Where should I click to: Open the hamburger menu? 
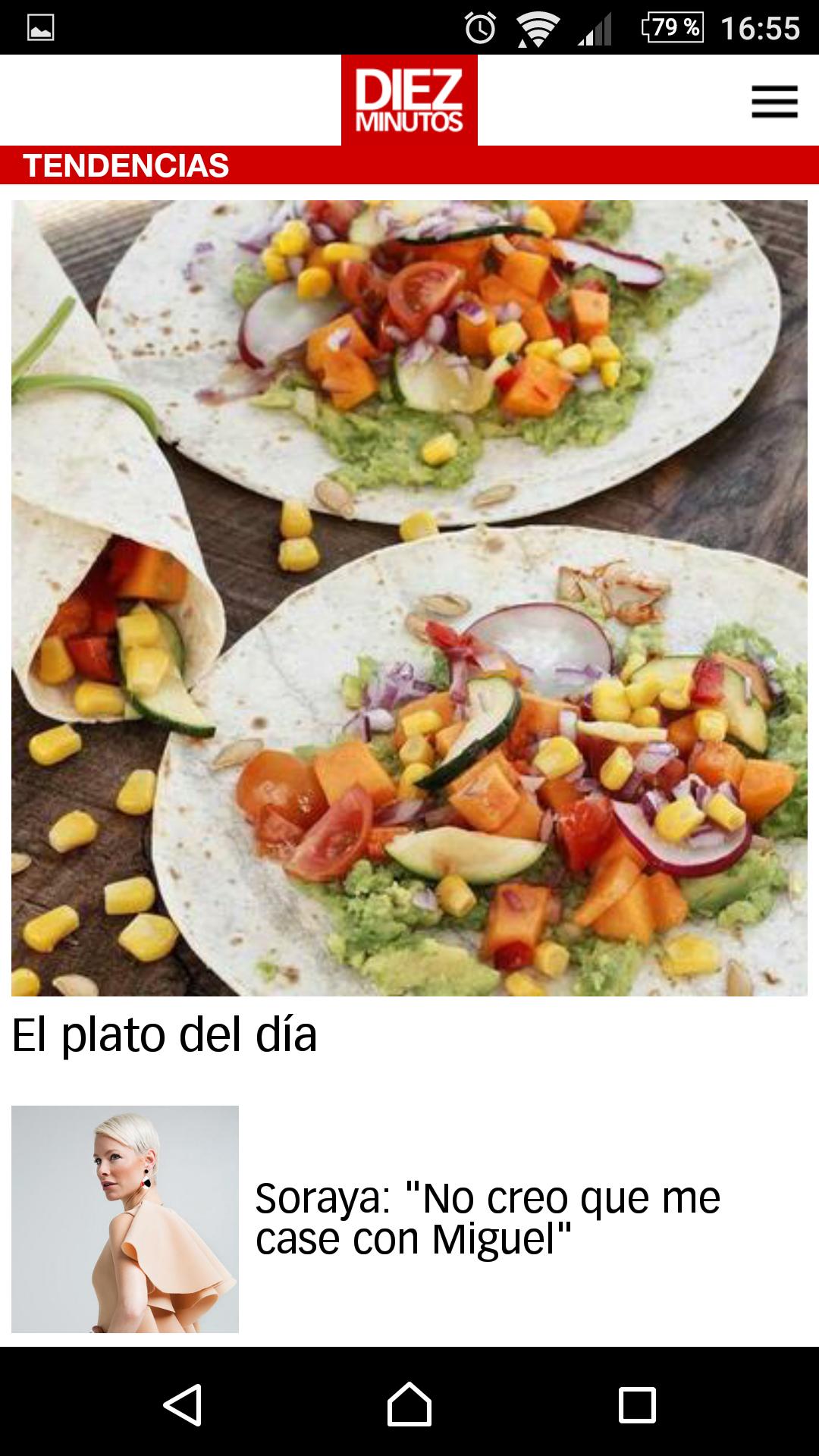pos(774,102)
